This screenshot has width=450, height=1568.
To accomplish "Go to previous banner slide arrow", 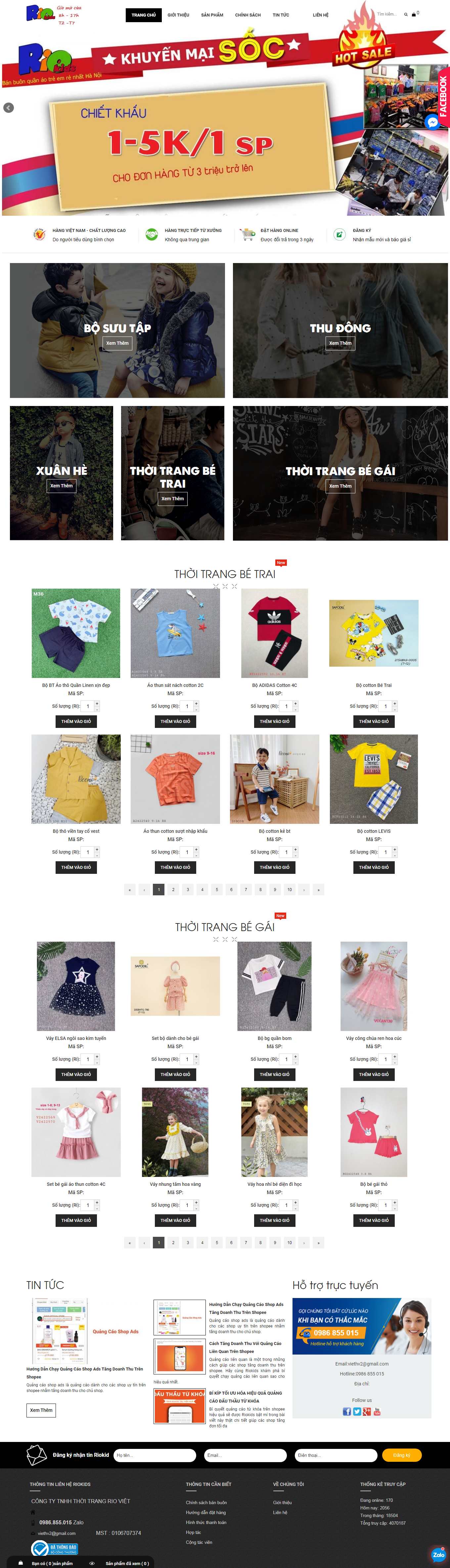I will (9, 108).
